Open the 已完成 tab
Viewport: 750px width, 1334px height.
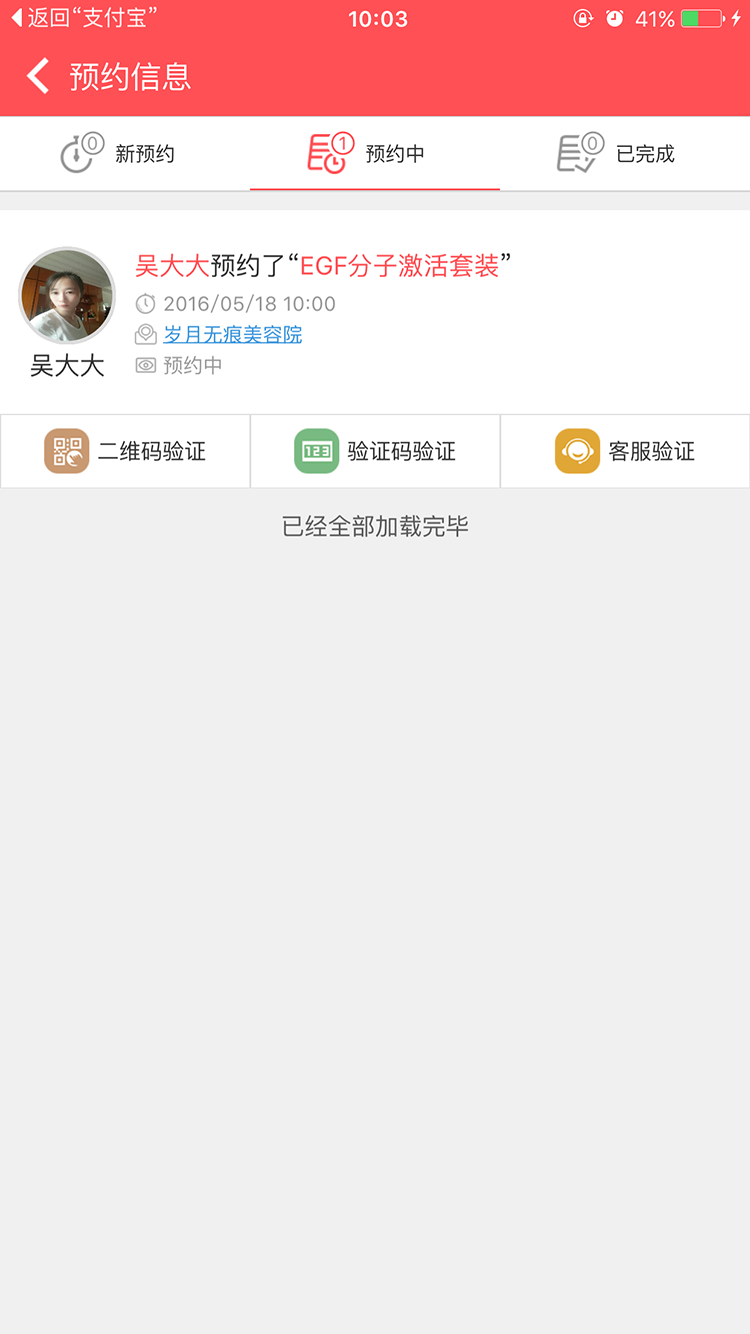click(624, 154)
